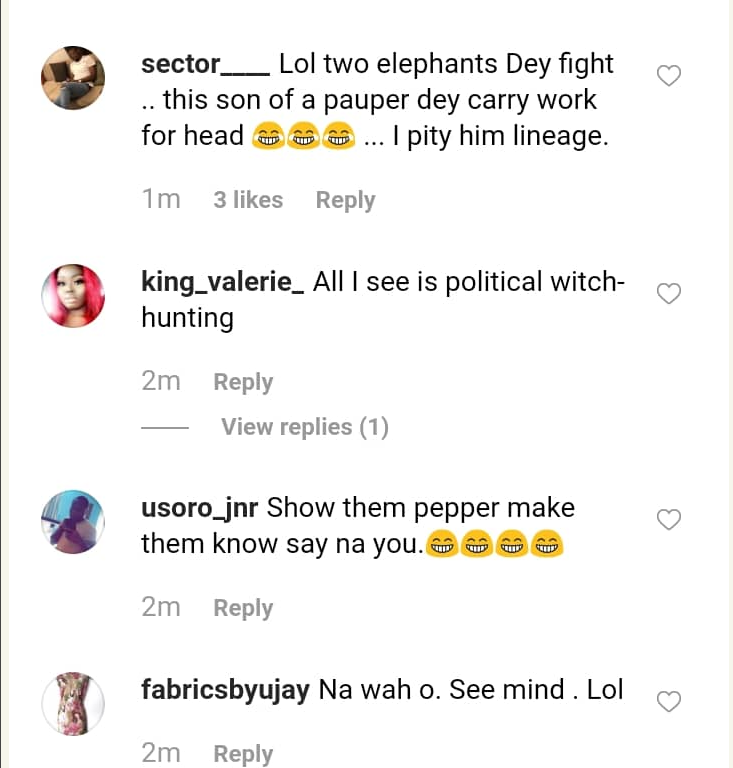Reply to fabricsbyujay's comment
Screen dimensions: 733x768
tap(243, 754)
